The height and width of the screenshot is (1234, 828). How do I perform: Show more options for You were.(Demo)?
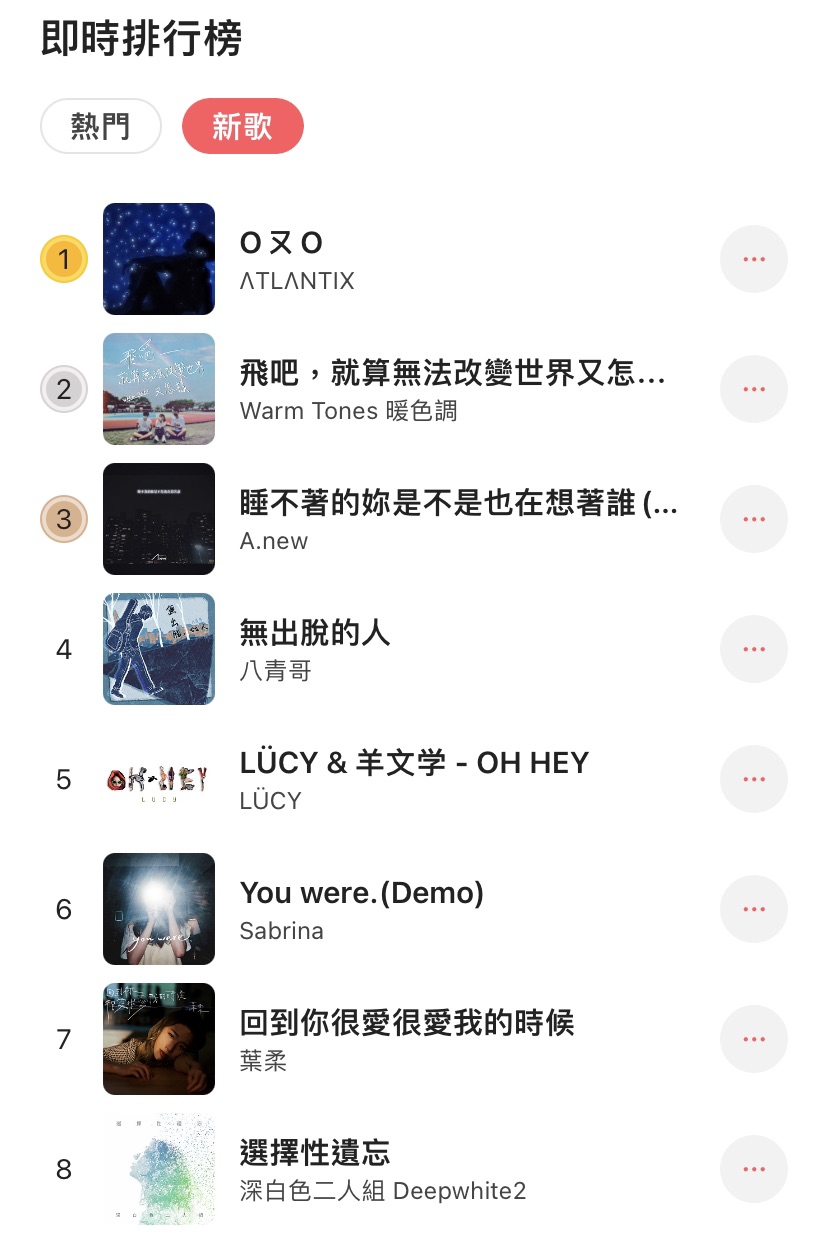(x=753, y=909)
